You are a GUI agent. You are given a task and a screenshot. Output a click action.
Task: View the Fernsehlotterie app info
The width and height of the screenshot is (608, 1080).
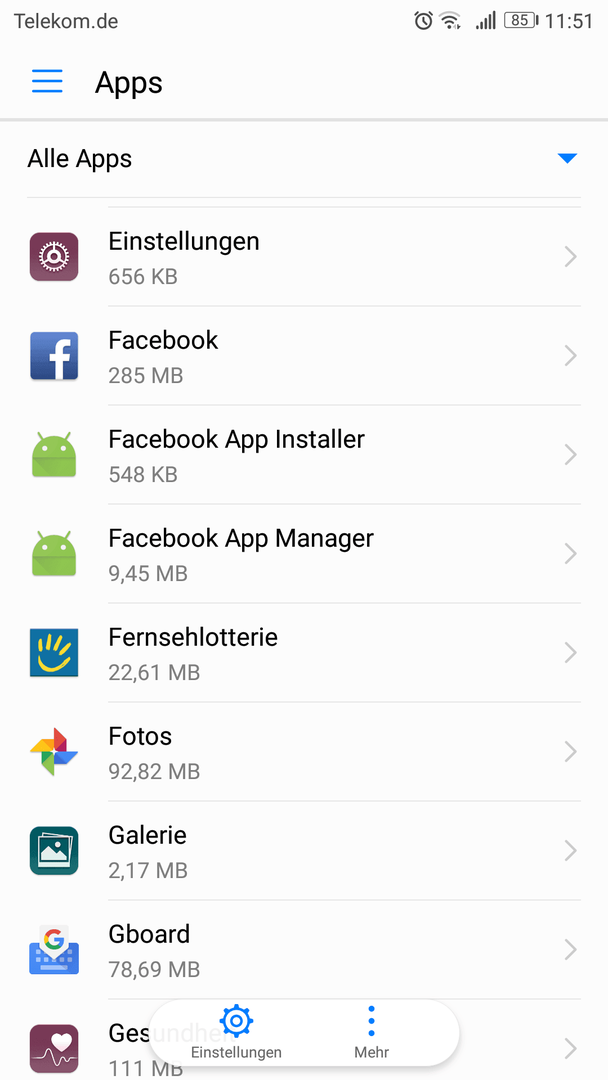point(304,652)
